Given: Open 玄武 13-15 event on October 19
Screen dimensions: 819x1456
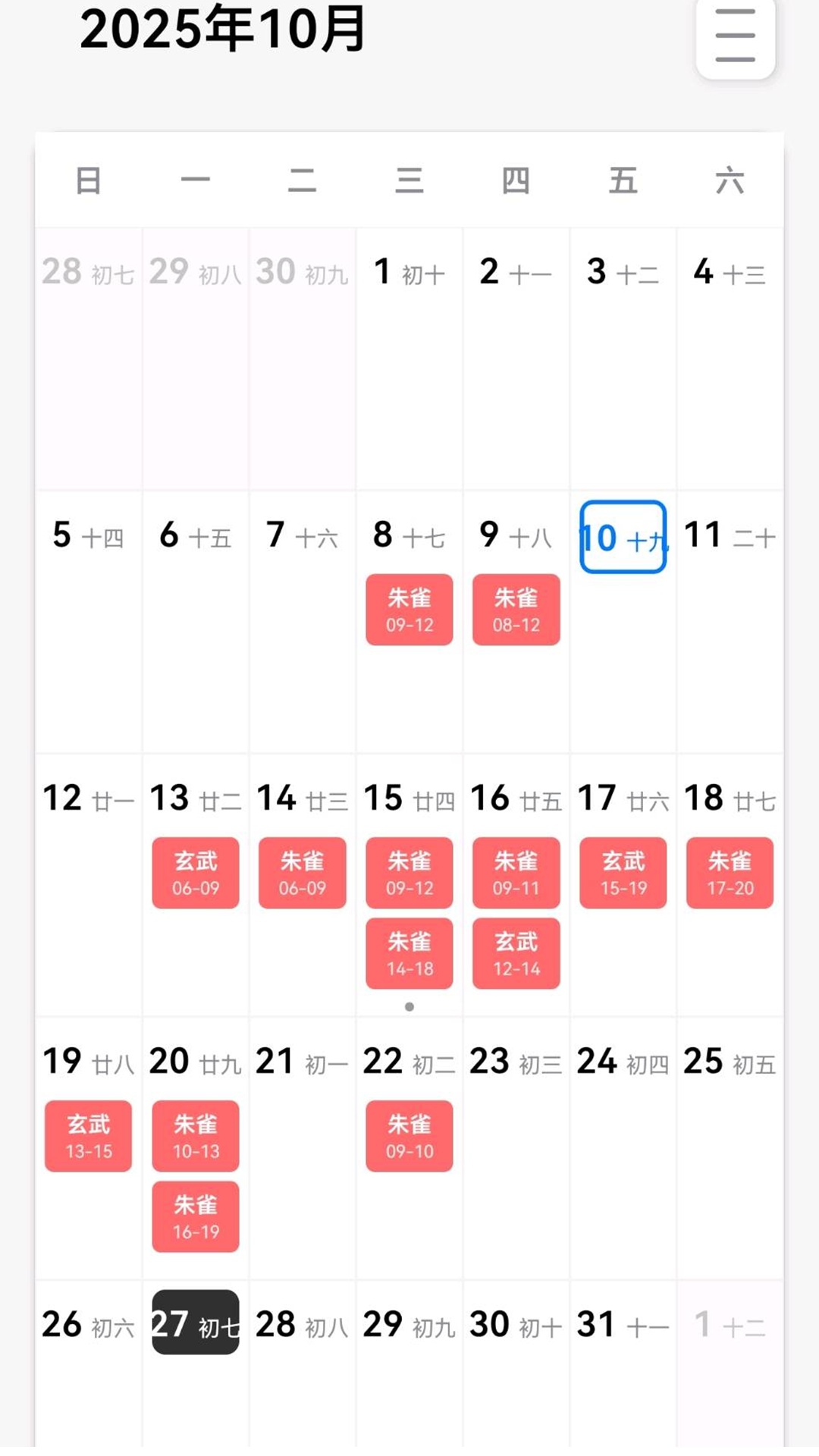Looking at the screenshot, I should coord(88,1136).
